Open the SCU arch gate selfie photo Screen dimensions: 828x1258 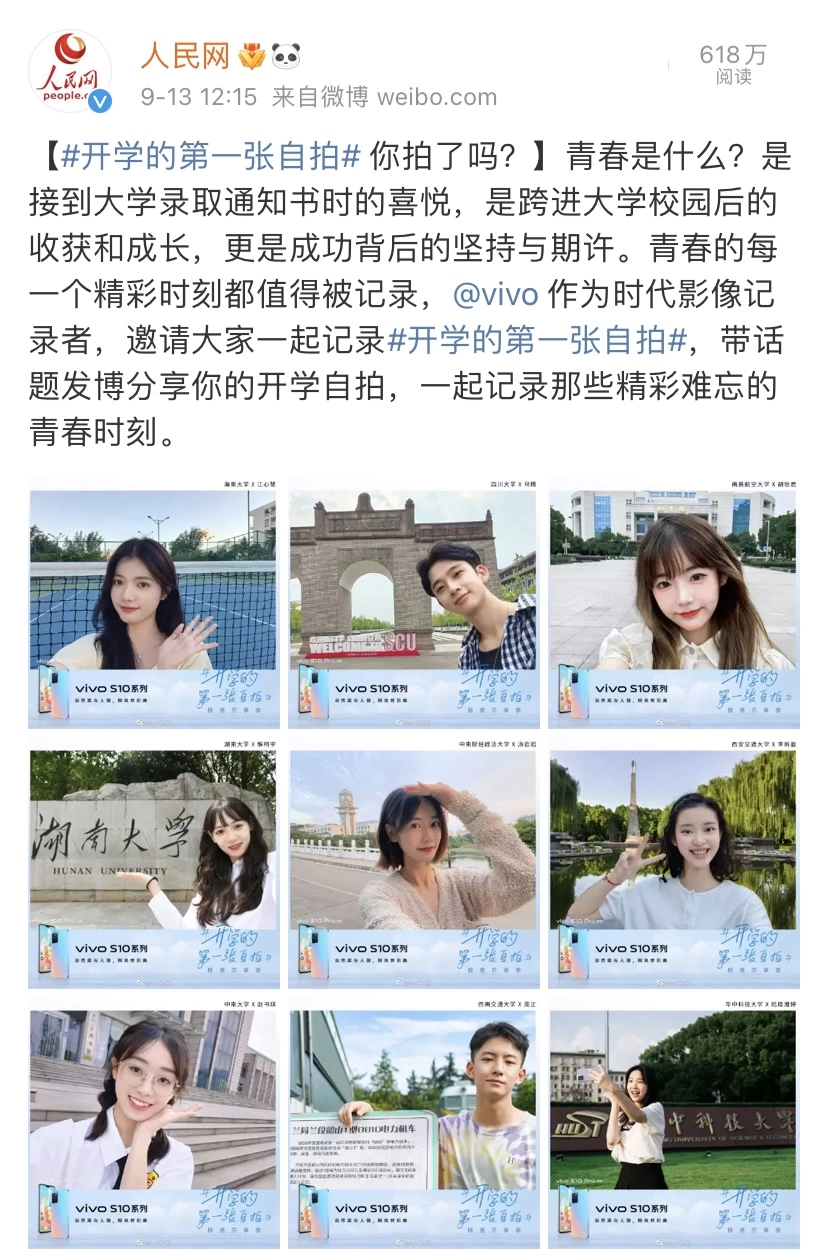[413, 603]
